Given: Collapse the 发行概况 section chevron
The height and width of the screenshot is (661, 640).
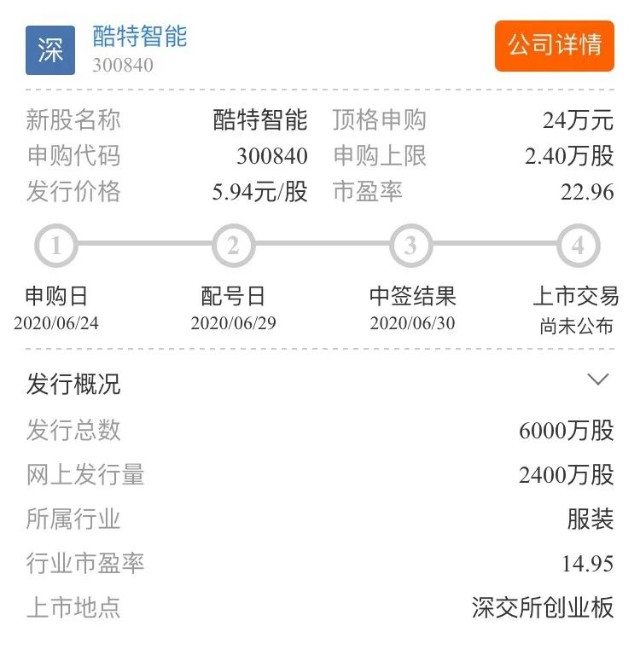Looking at the screenshot, I should (598, 380).
